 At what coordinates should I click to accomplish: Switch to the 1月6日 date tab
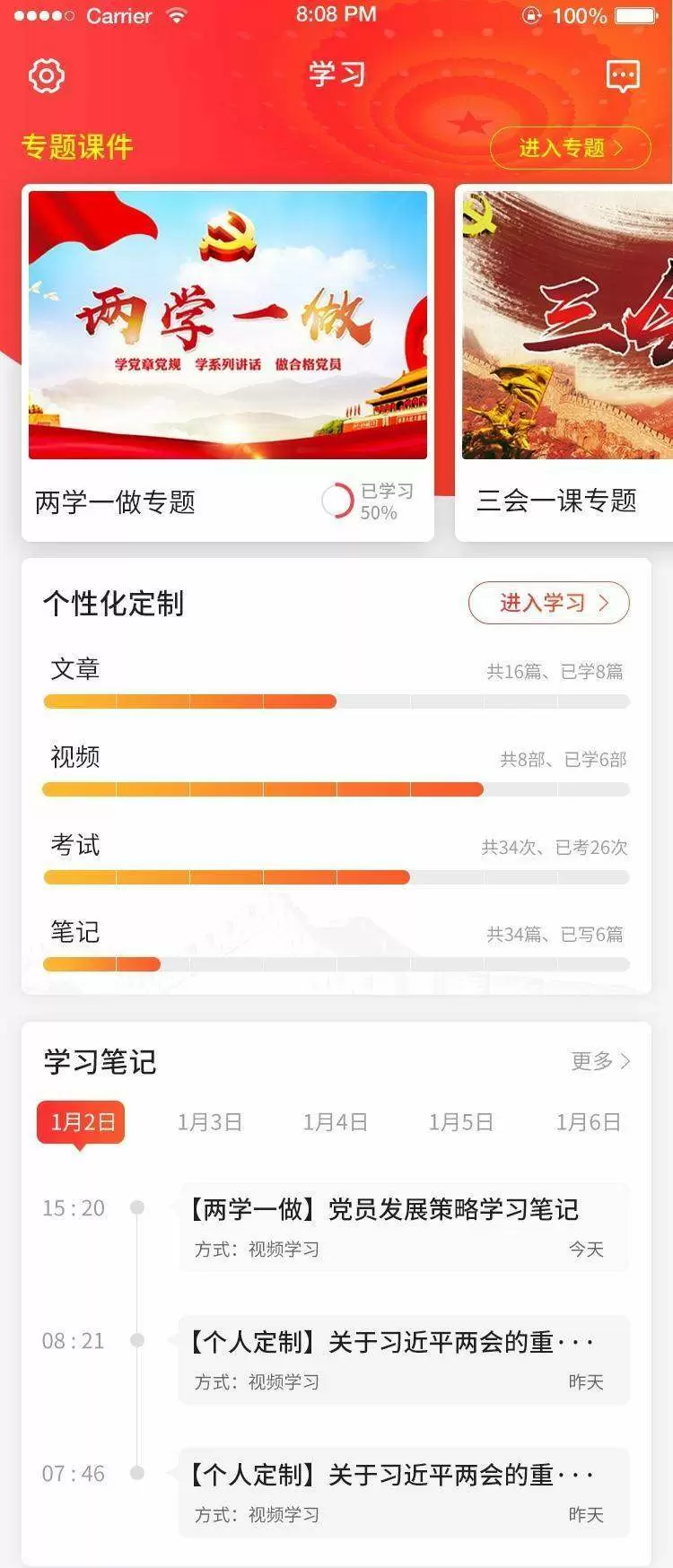click(x=588, y=1122)
